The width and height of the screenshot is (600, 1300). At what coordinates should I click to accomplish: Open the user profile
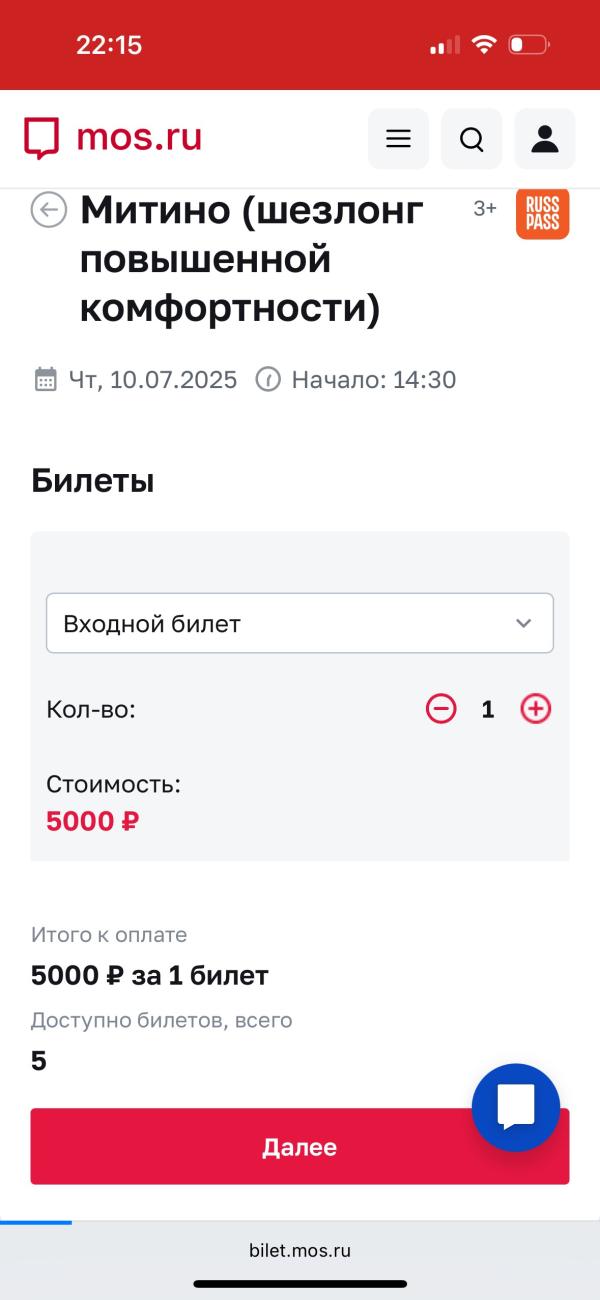[545, 139]
